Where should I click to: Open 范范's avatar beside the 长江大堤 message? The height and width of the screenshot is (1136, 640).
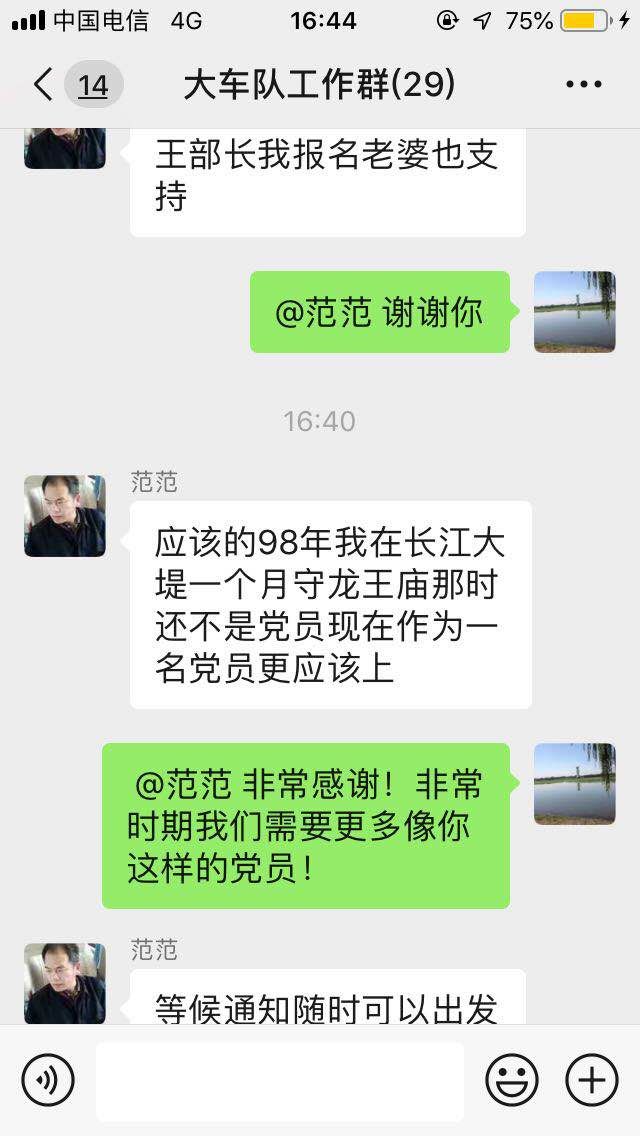pyautogui.click(x=65, y=516)
